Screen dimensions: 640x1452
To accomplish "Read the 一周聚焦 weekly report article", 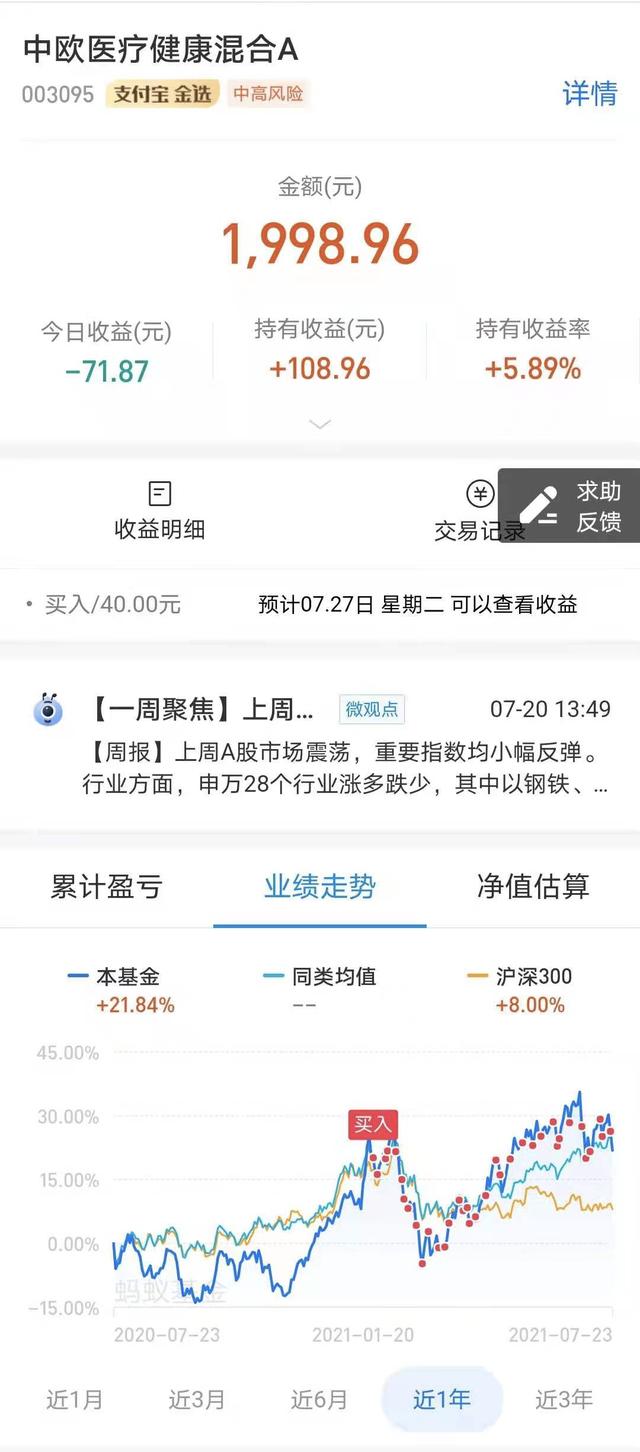I will coord(320,746).
